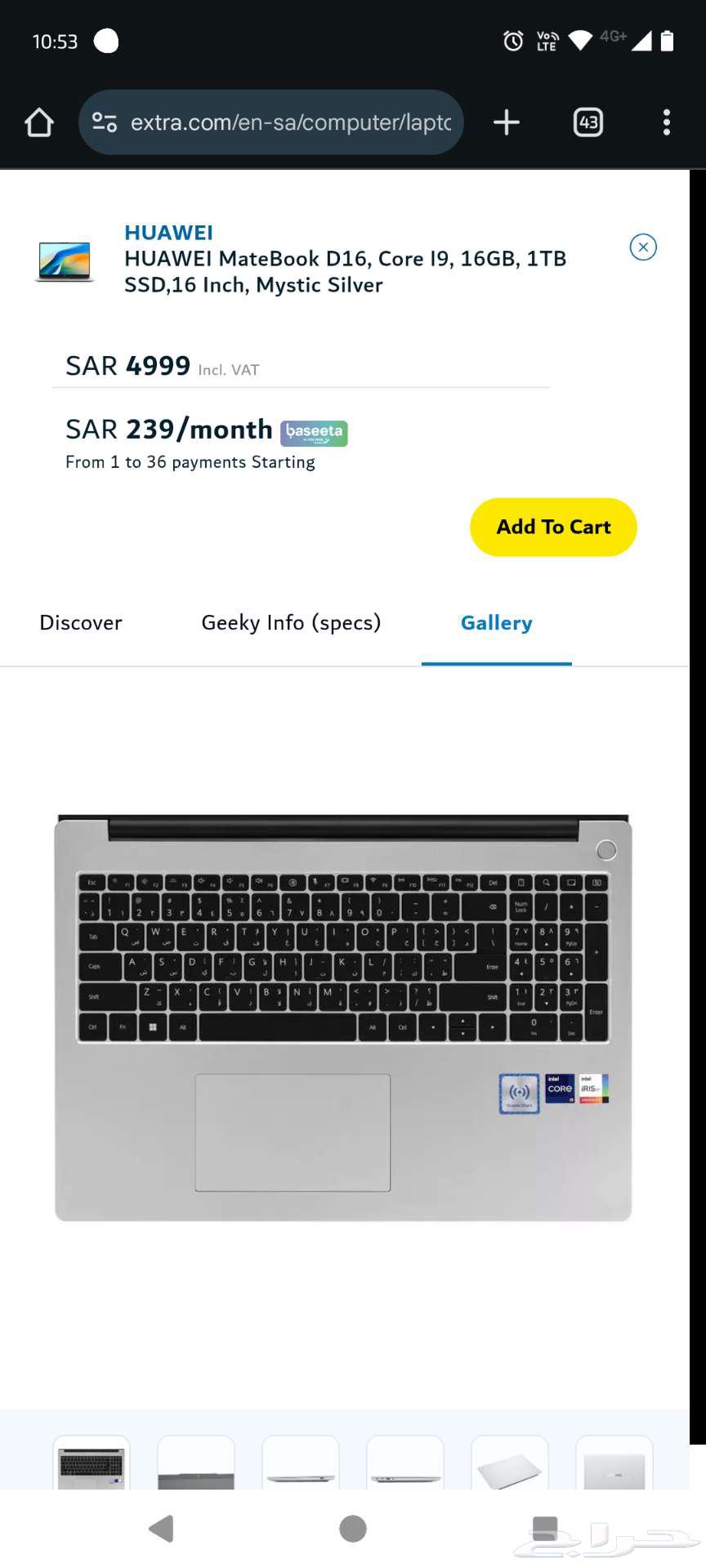The image size is (706, 1568).
Task: Tap the system home button
Action: (353, 1528)
